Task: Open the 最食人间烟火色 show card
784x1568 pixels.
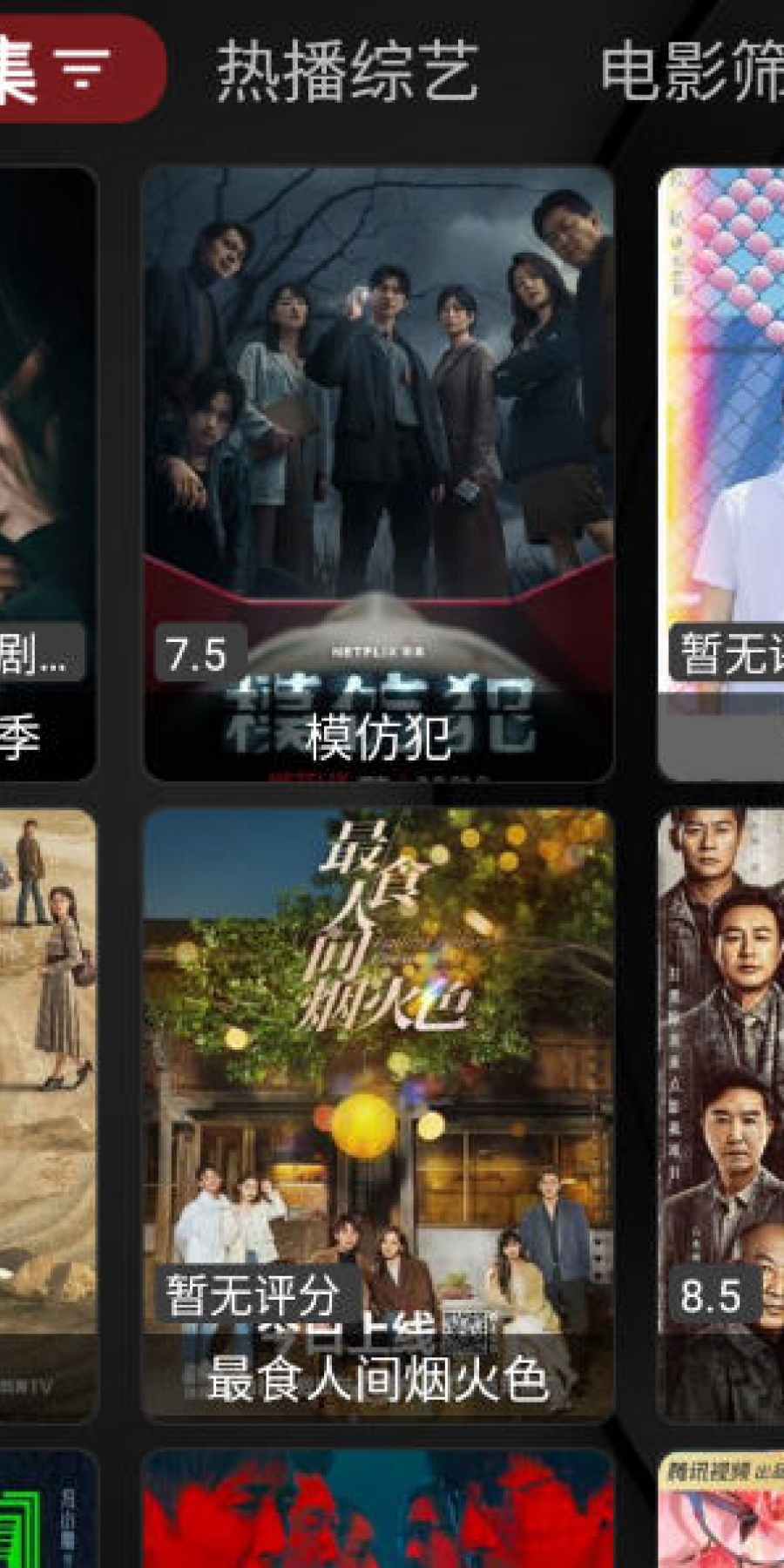Action: coord(378,1115)
